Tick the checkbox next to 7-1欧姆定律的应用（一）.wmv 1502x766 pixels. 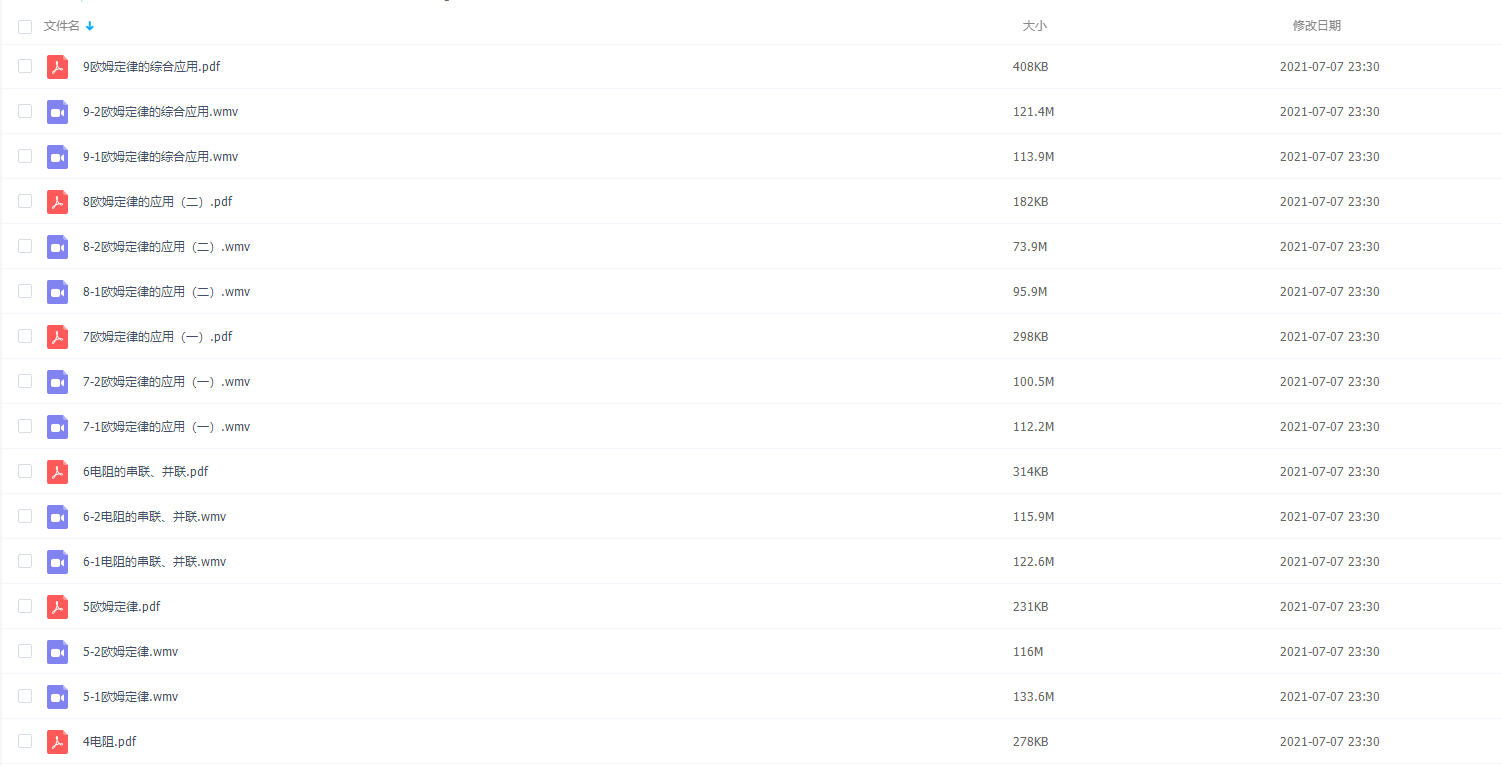pyautogui.click(x=25, y=427)
